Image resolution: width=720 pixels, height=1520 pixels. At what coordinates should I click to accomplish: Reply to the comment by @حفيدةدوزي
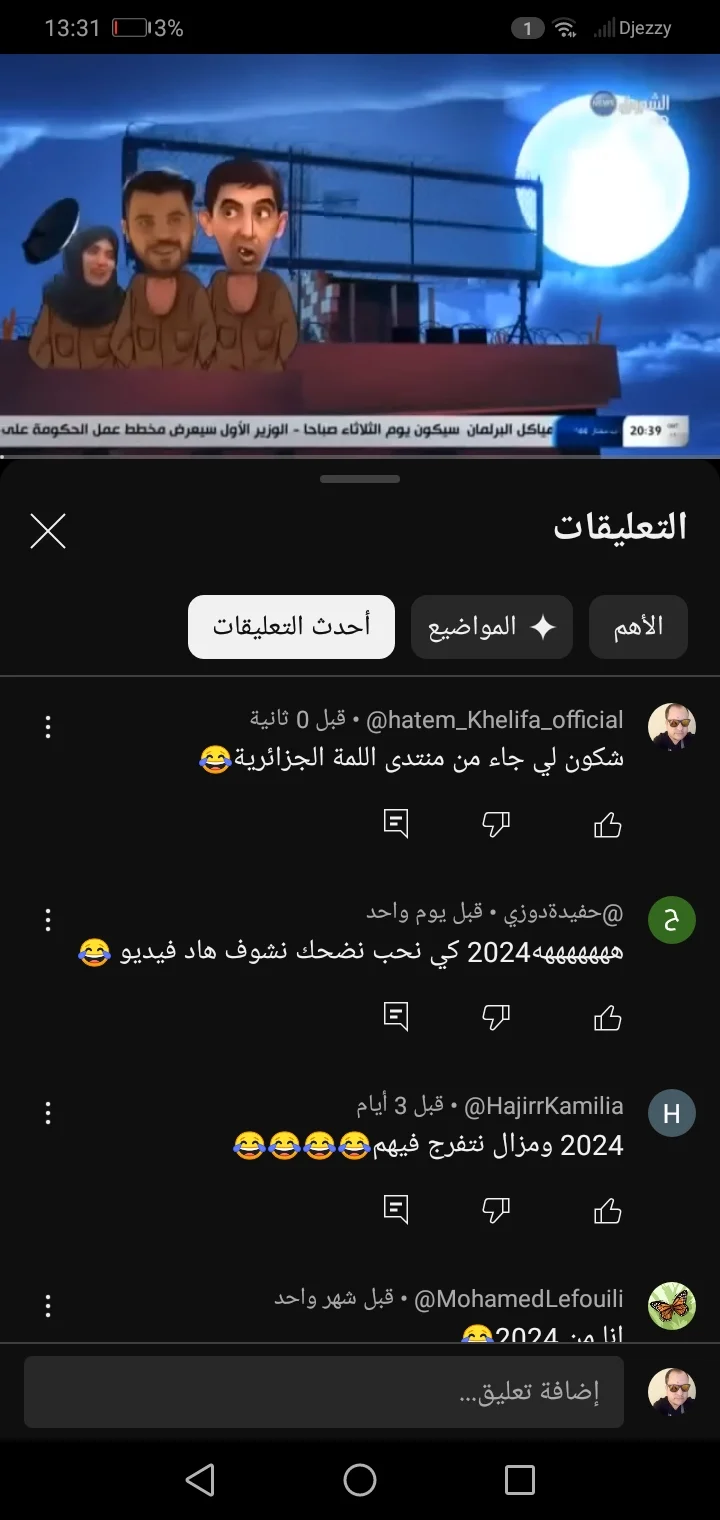[x=396, y=1016]
